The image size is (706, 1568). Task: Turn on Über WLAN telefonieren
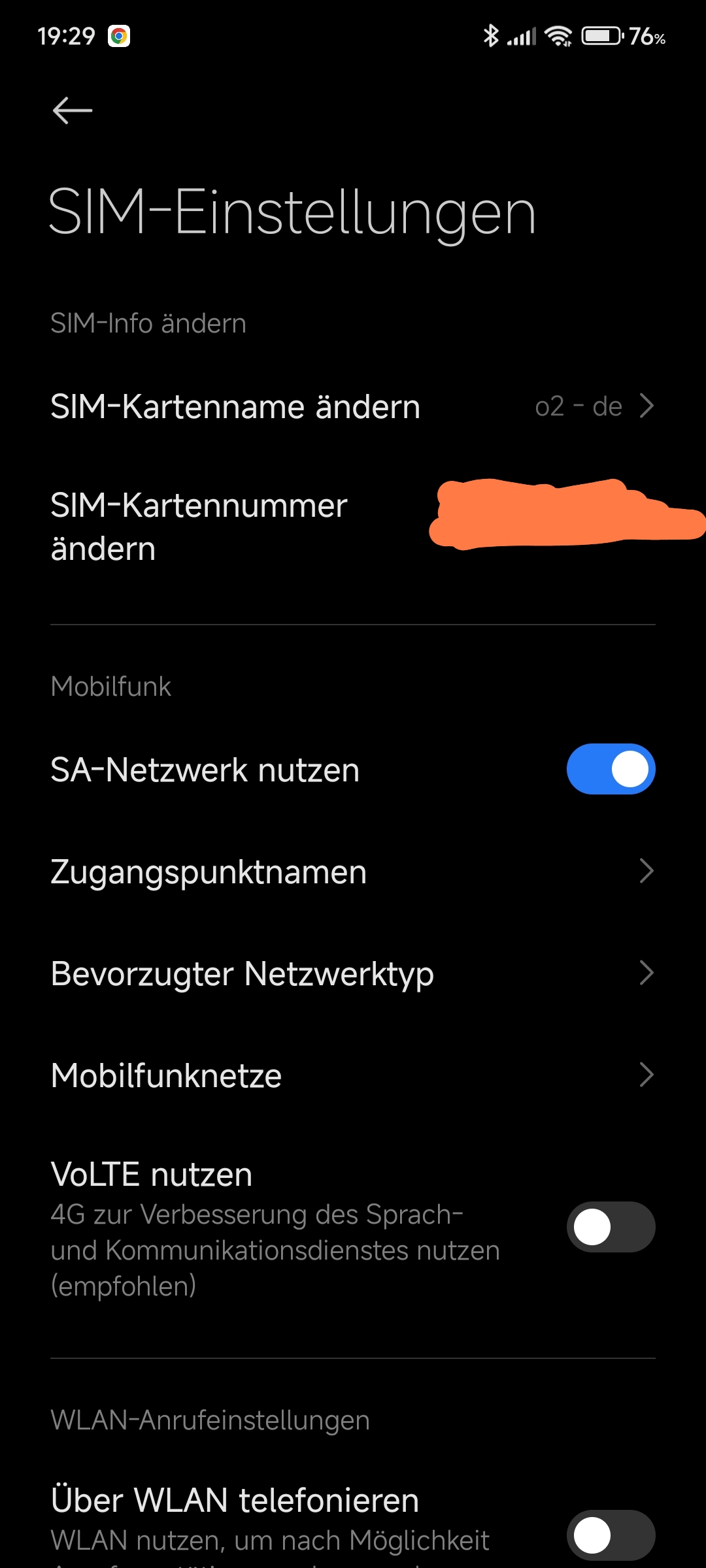[x=611, y=1535]
